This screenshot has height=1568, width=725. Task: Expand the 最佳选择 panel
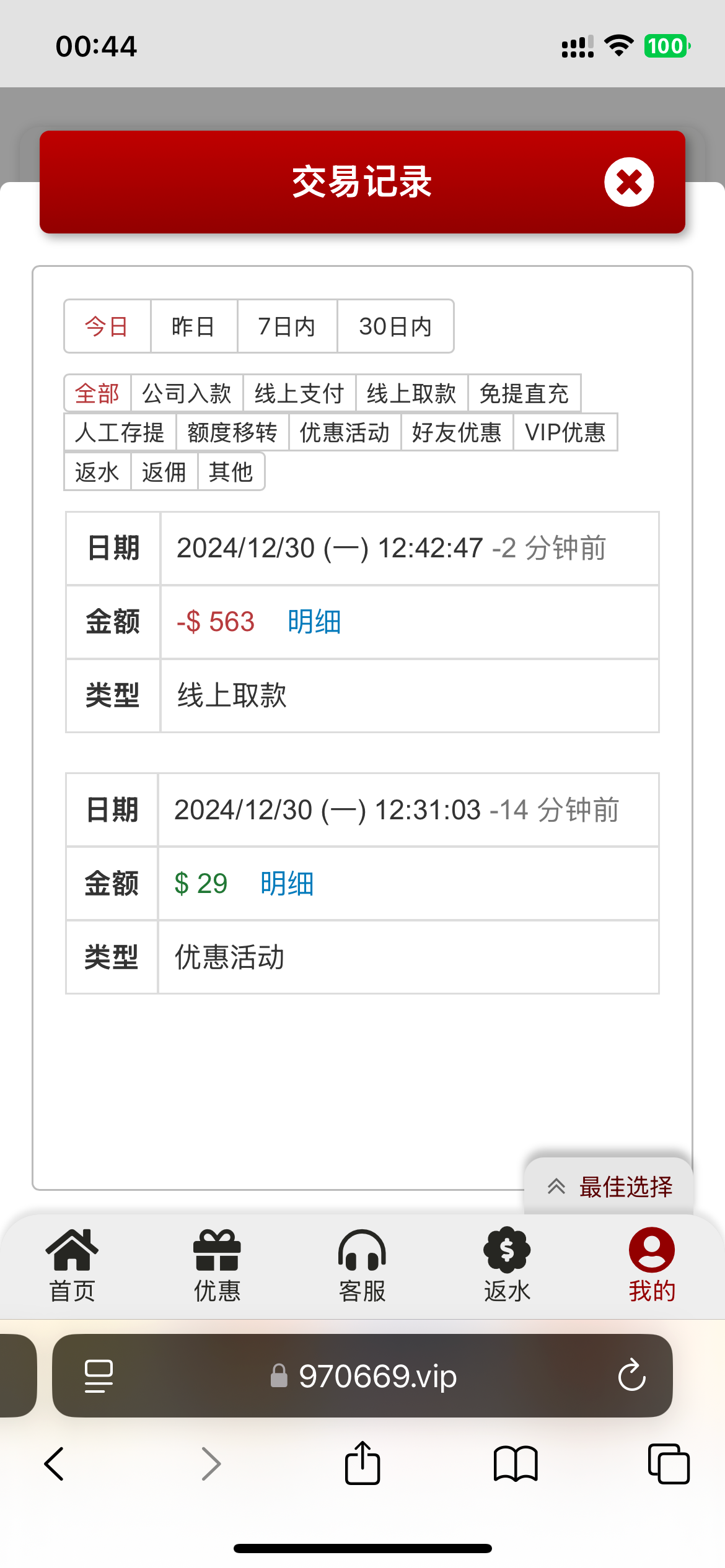point(609,1187)
